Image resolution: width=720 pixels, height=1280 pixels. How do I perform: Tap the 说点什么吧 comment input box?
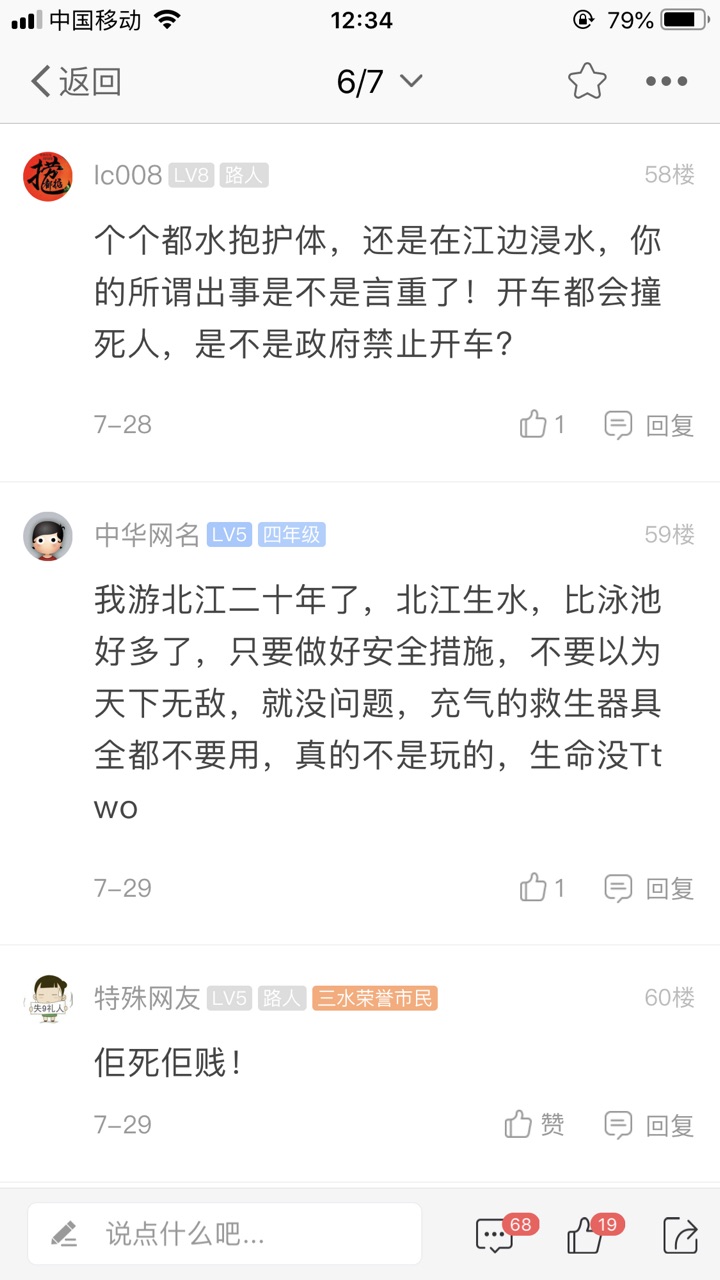coord(225,1234)
